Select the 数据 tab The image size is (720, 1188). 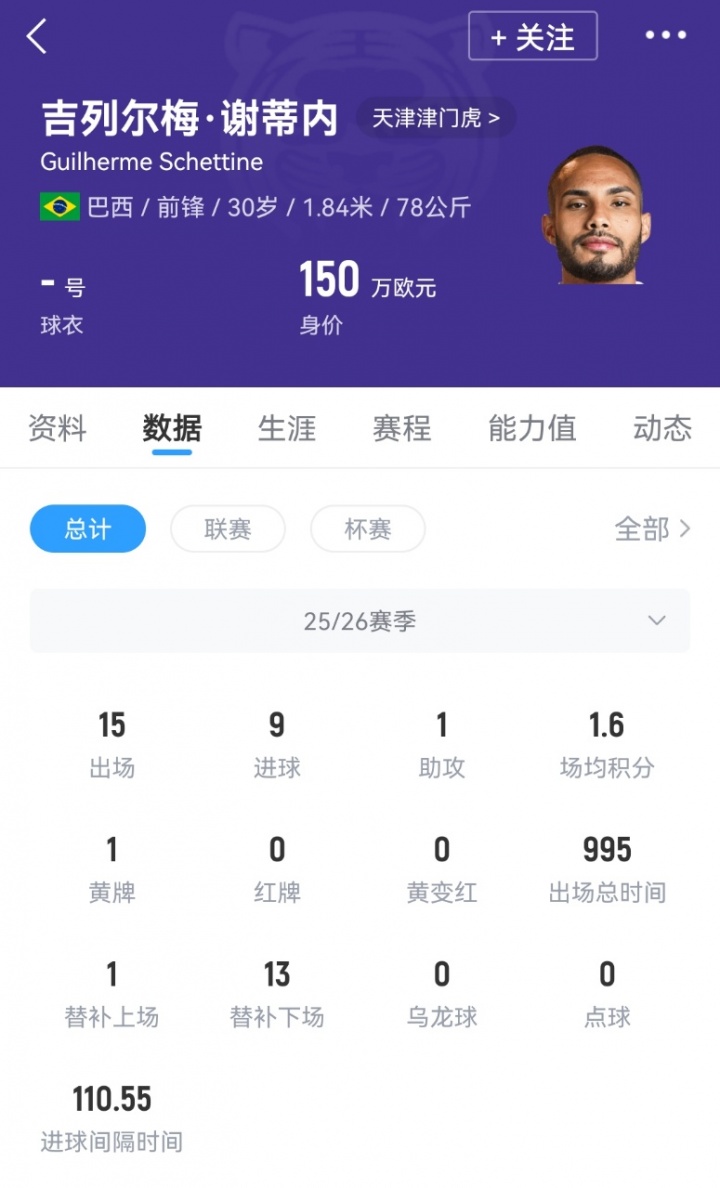pyautogui.click(x=172, y=429)
